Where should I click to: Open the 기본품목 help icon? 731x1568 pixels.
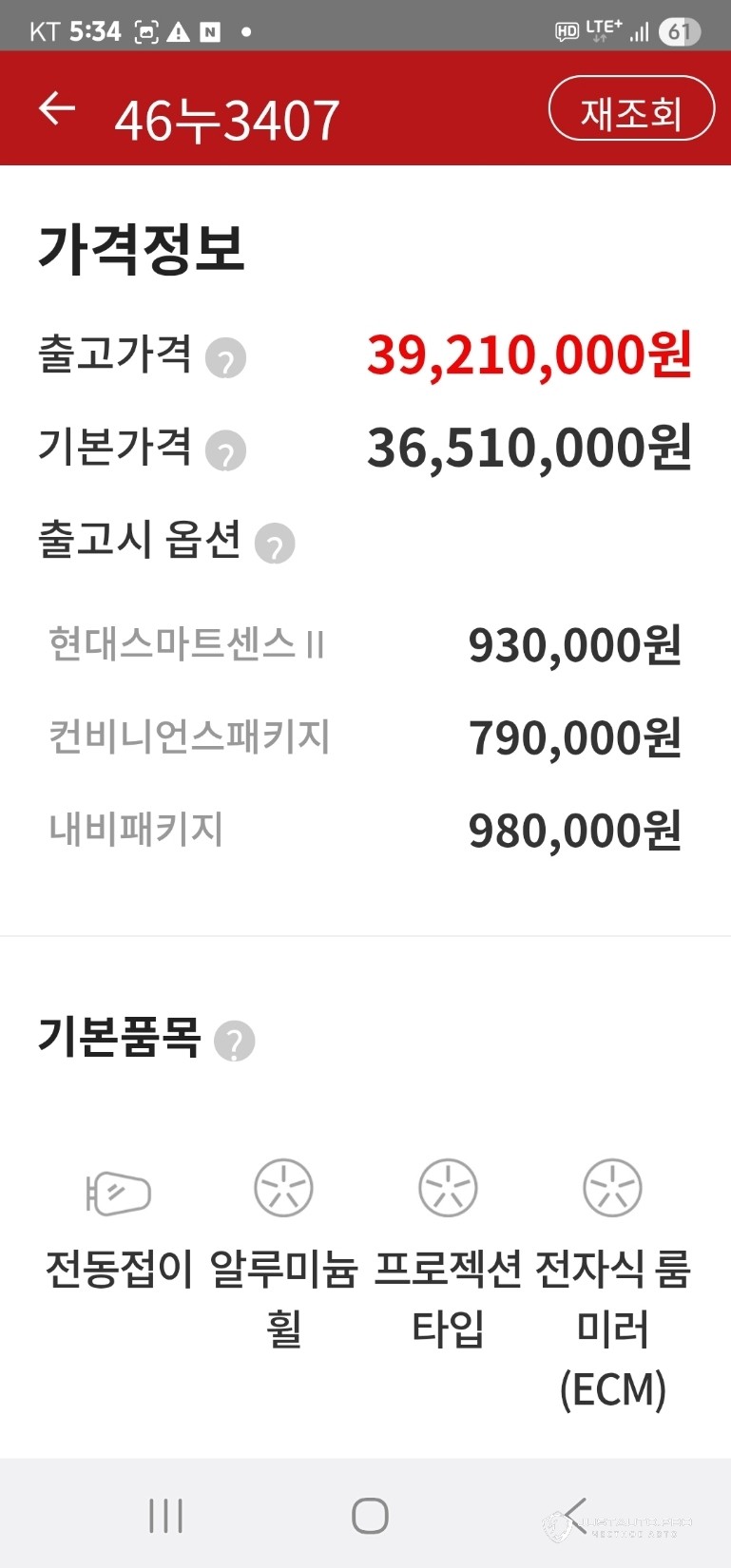(x=235, y=1041)
